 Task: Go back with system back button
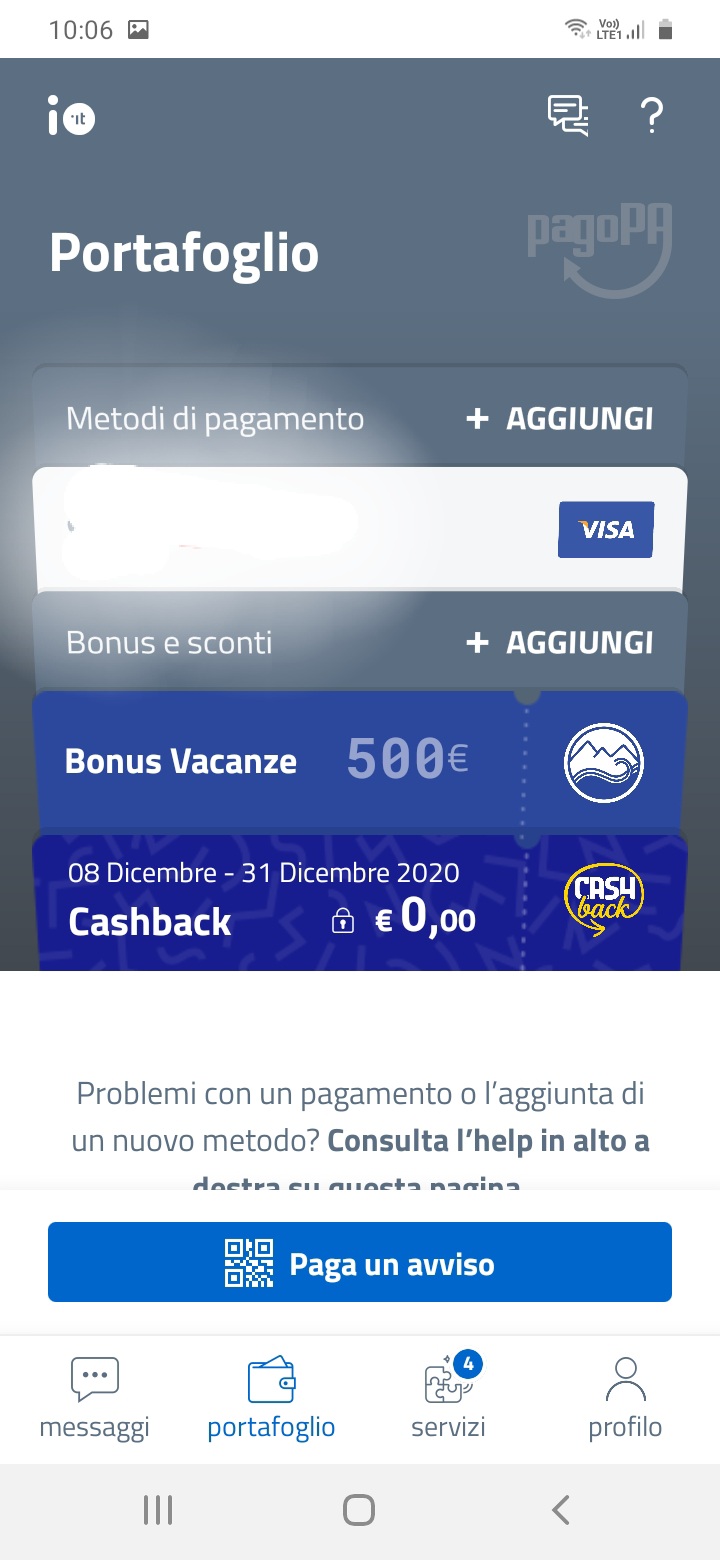[561, 1509]
